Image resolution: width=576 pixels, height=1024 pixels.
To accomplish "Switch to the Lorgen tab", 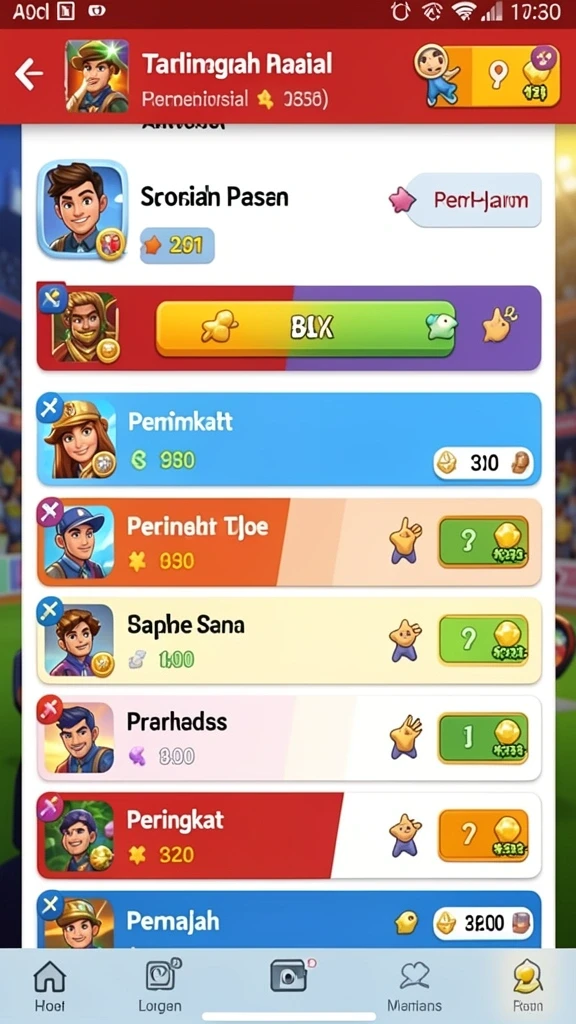I will [x=161, y=987].
